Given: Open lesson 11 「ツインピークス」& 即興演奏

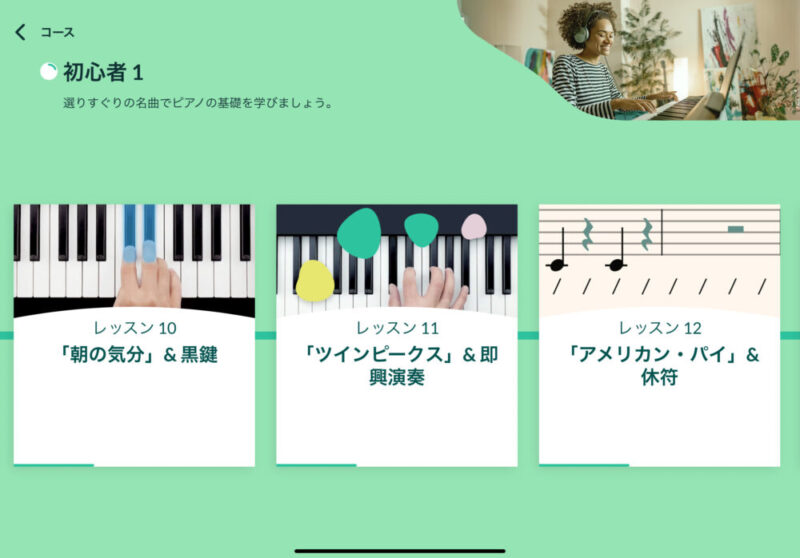Looking at the screenshot, I should [397, 335].
